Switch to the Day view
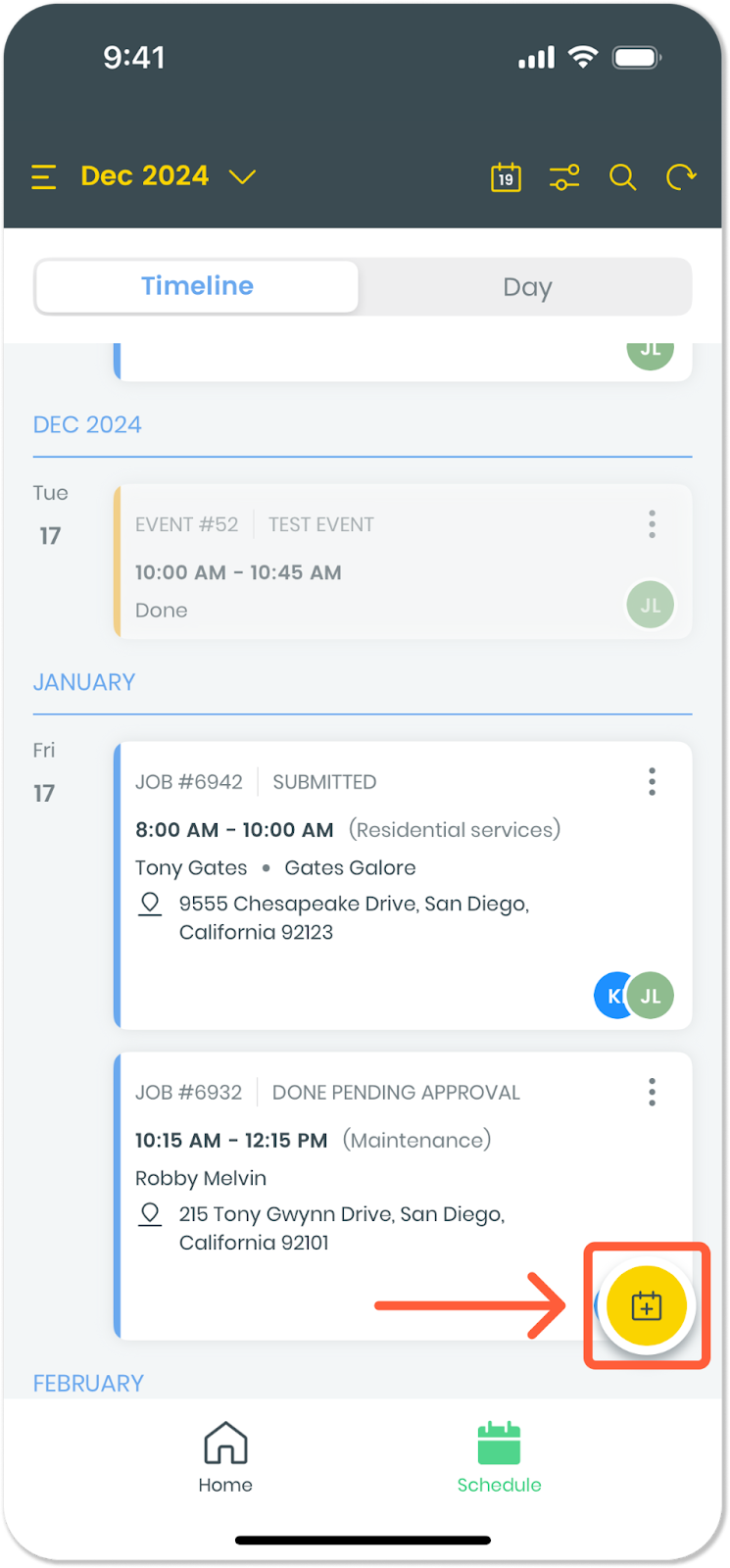730x1568 pixels. tap(527, 287)
